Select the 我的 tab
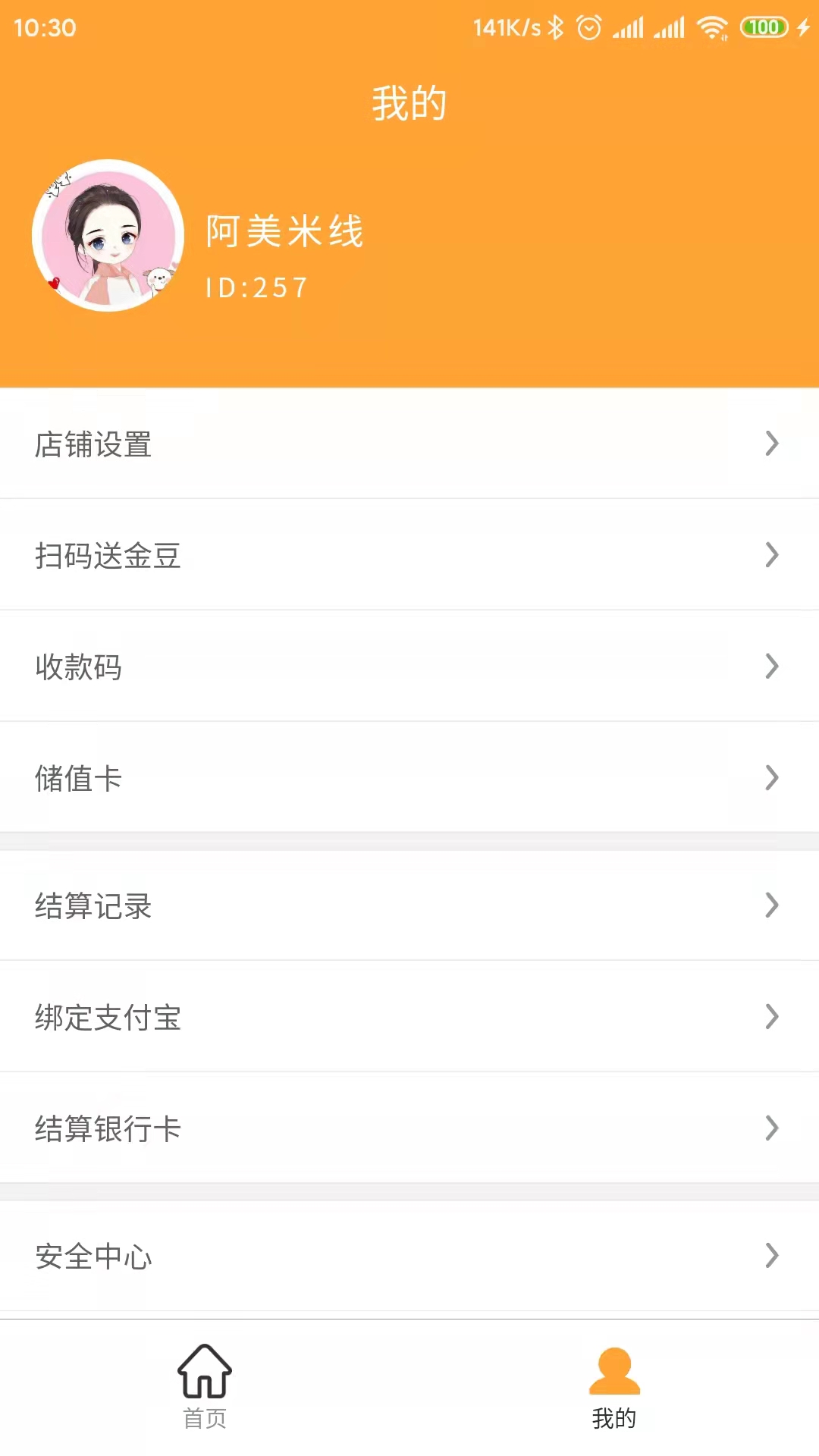 (614, 1386)
